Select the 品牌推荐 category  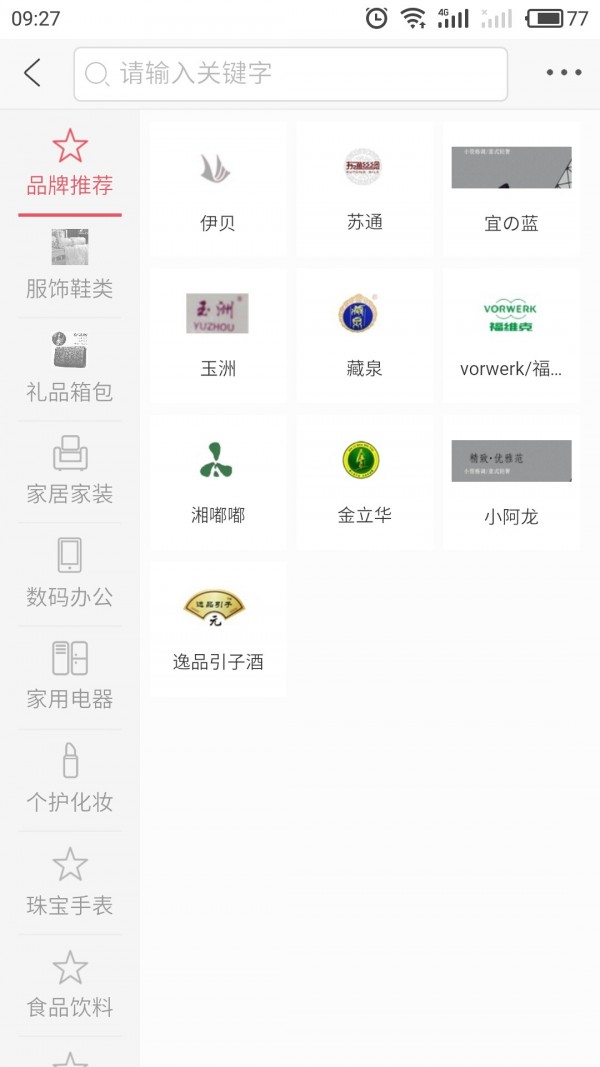point(69,164)
